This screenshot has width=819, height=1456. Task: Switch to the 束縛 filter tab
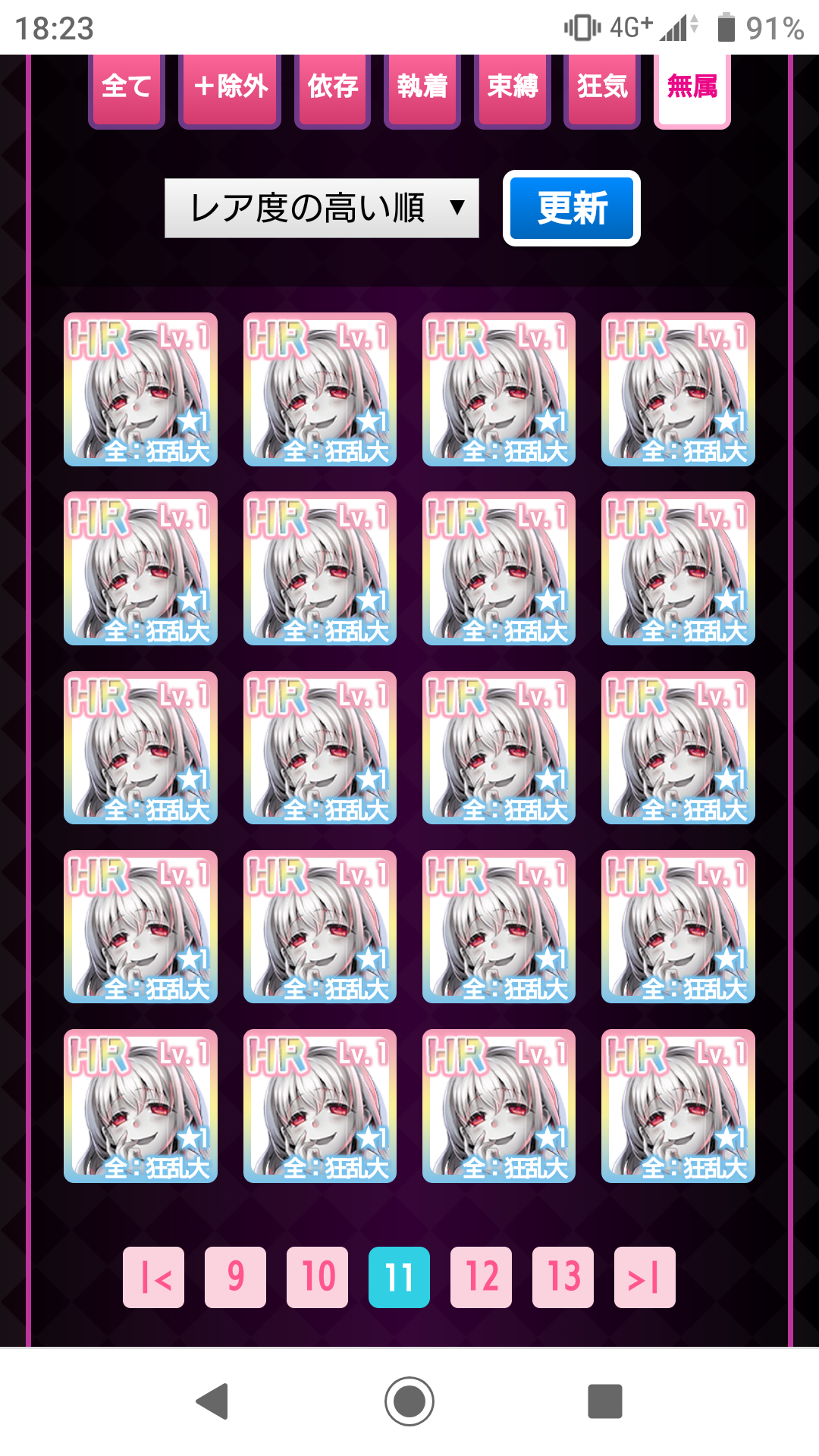pos(513,88)
